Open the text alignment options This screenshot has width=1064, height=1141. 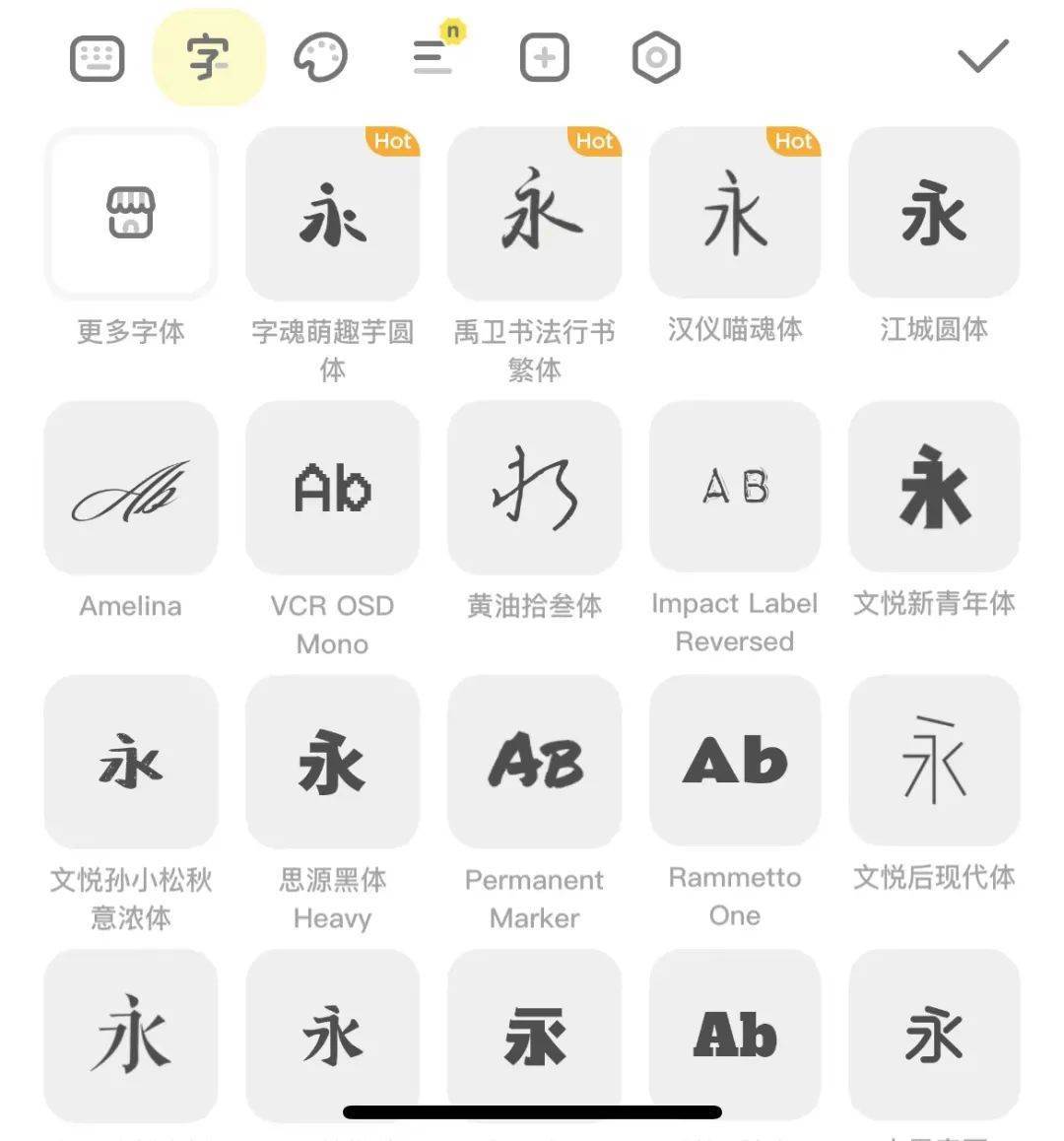click(433, 56)
